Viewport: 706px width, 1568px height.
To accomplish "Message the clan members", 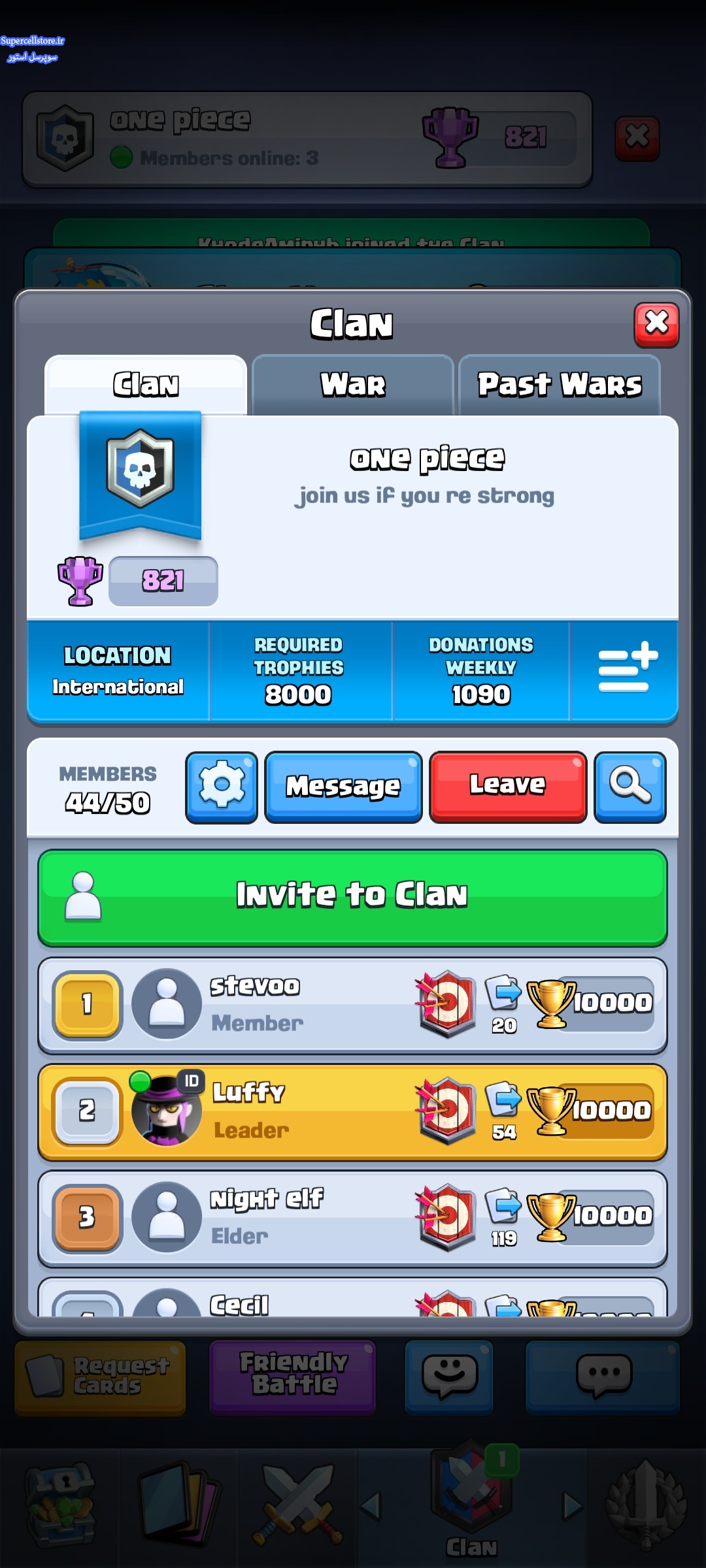I will [x=343, y=787].
